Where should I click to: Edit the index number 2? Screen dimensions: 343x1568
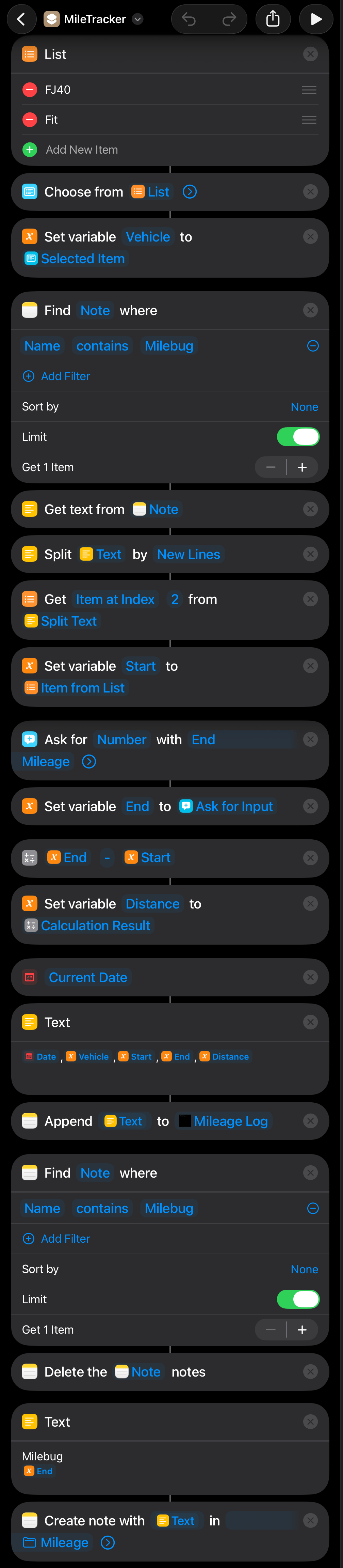click(x=175, y=600)
